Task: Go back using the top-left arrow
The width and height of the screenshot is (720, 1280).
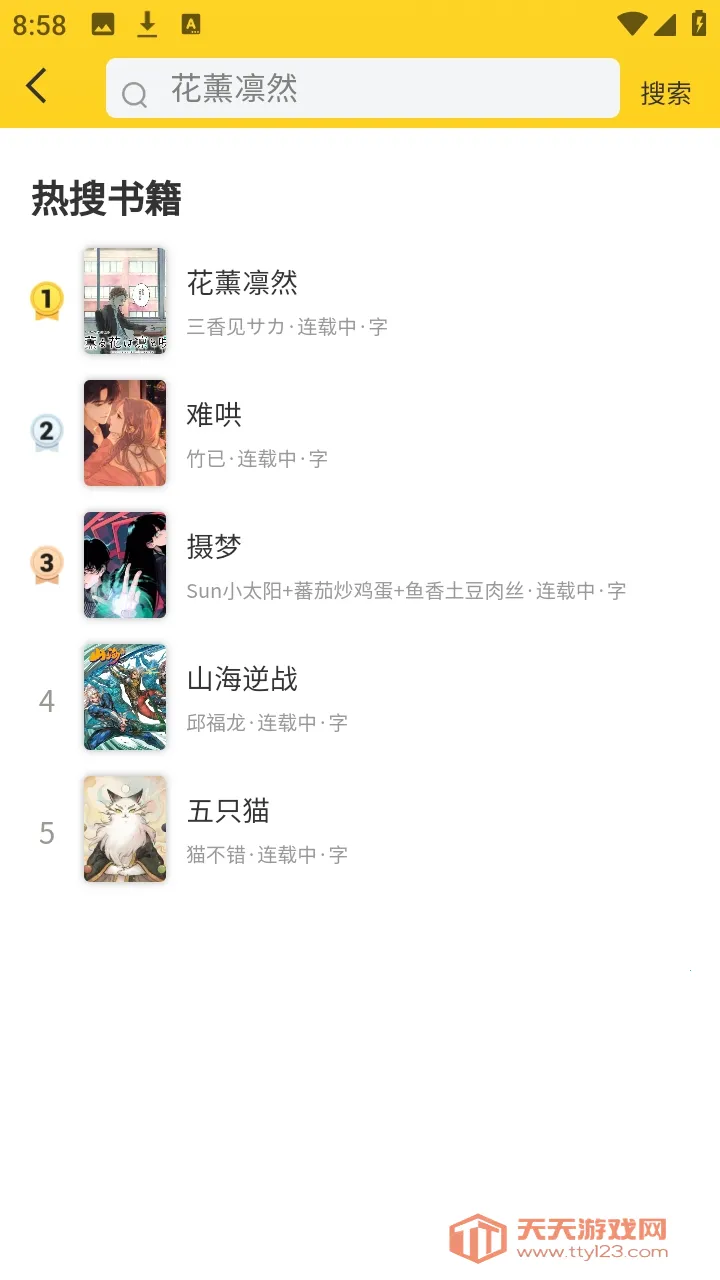Action: (x=37, y=87)
